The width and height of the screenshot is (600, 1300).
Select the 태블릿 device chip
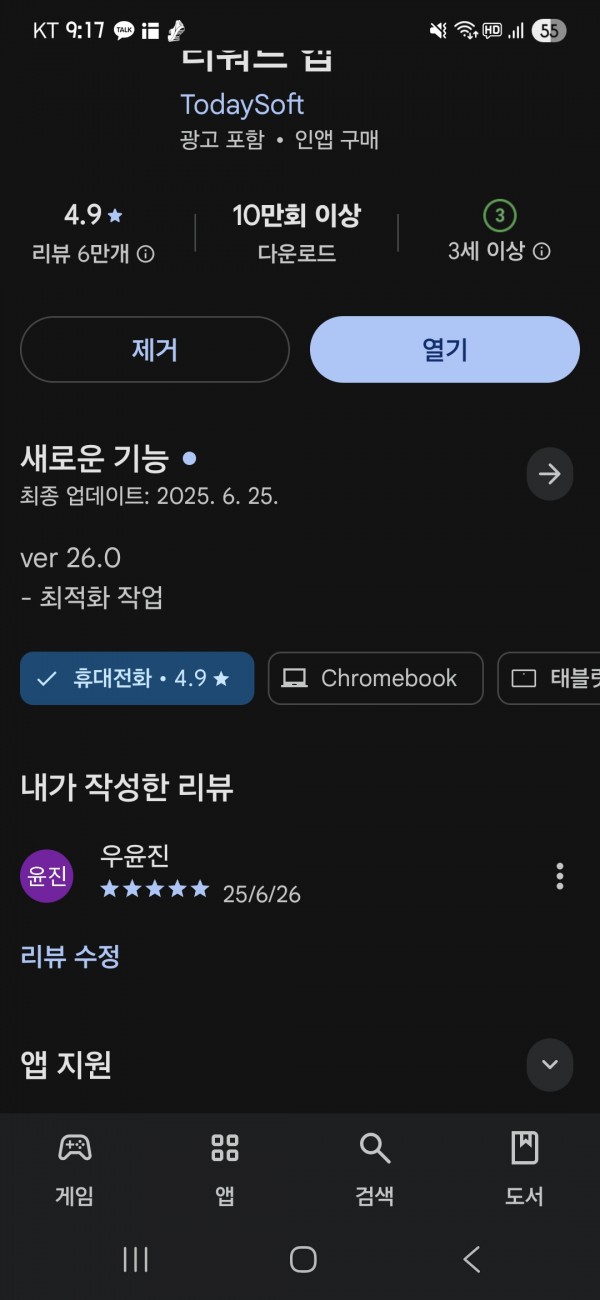(549, 678)
